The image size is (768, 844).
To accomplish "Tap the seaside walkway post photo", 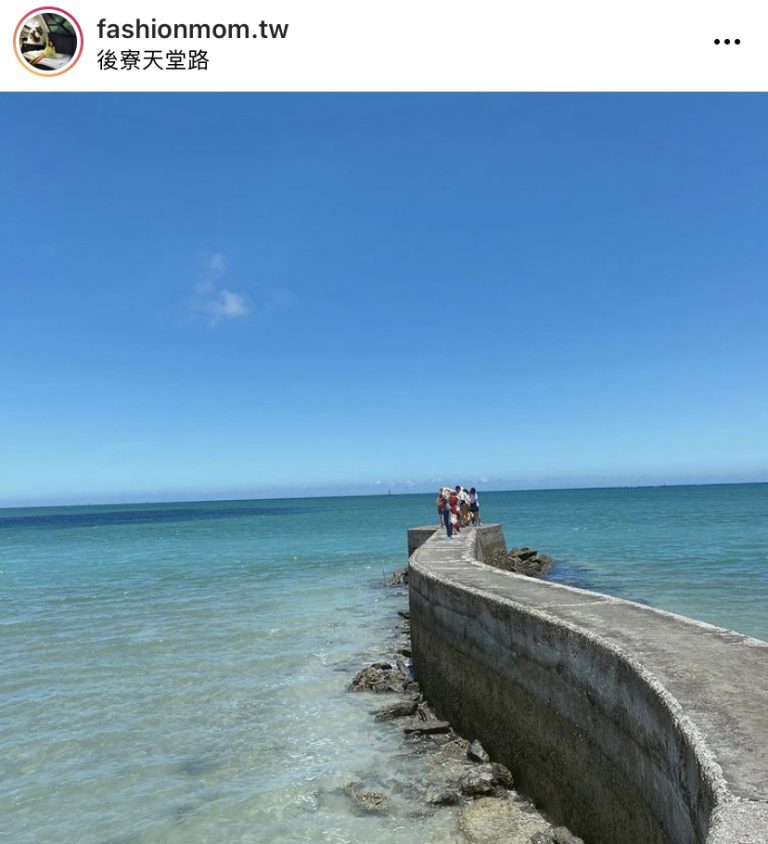I will (384, 468).
